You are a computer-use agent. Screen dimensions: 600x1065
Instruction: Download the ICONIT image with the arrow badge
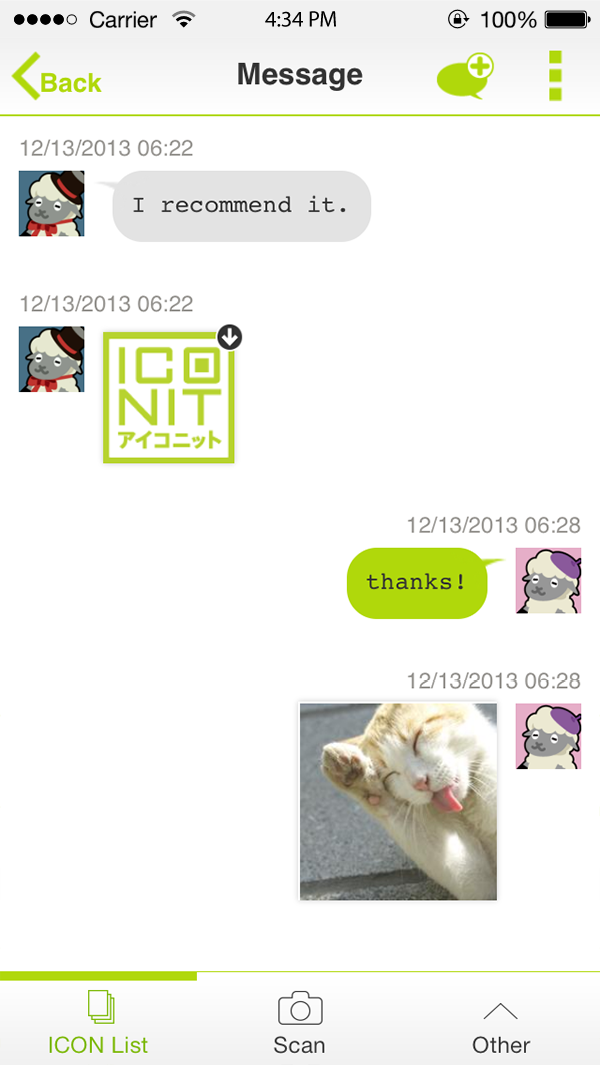point(230,338)
